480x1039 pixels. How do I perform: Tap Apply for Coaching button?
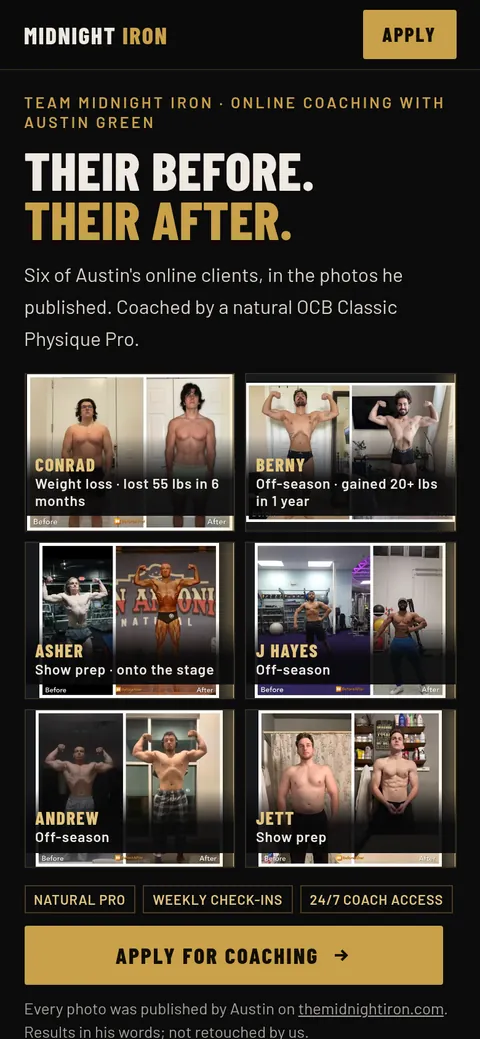233,955
